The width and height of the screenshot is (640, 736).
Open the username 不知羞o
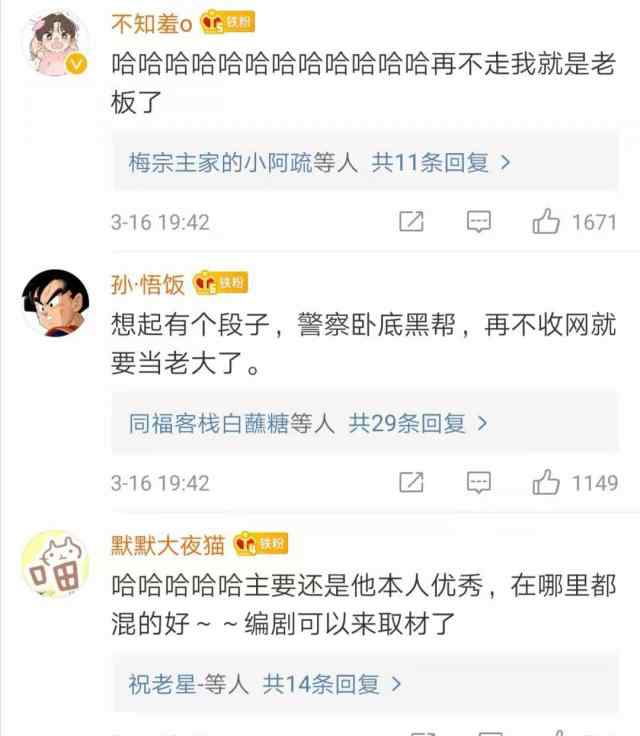[151, 23]
